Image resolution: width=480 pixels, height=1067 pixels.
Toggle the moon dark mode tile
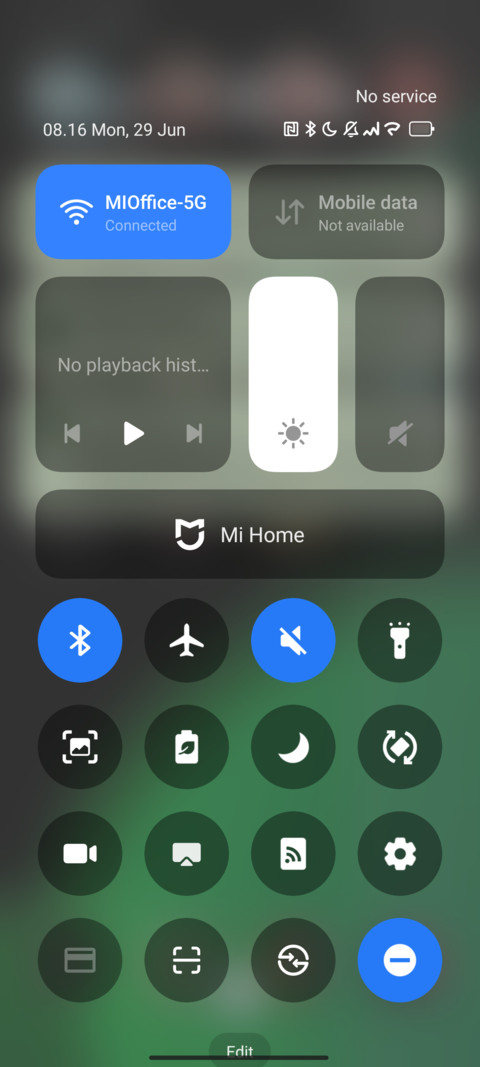(293, 747)
